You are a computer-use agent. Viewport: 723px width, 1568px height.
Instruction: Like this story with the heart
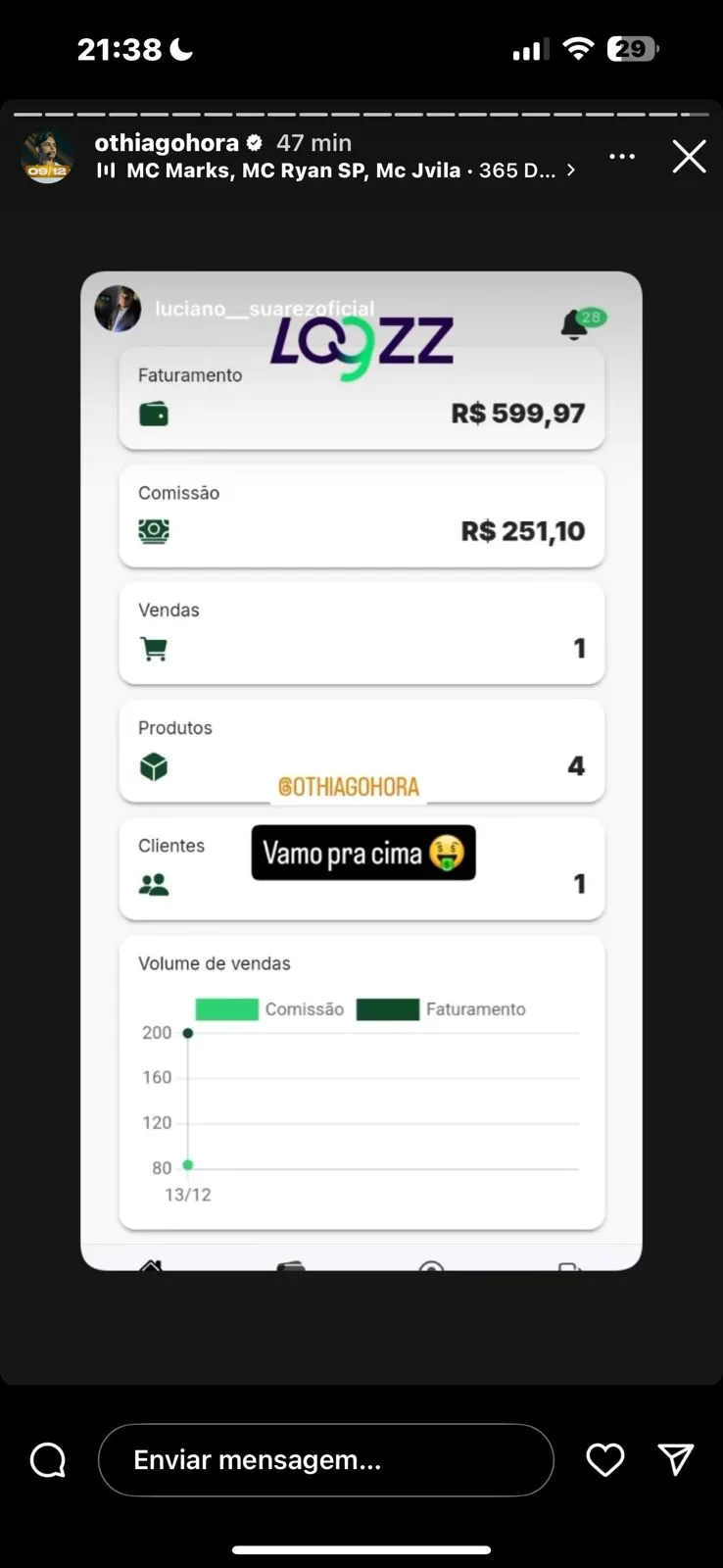tap(605, 1460)
